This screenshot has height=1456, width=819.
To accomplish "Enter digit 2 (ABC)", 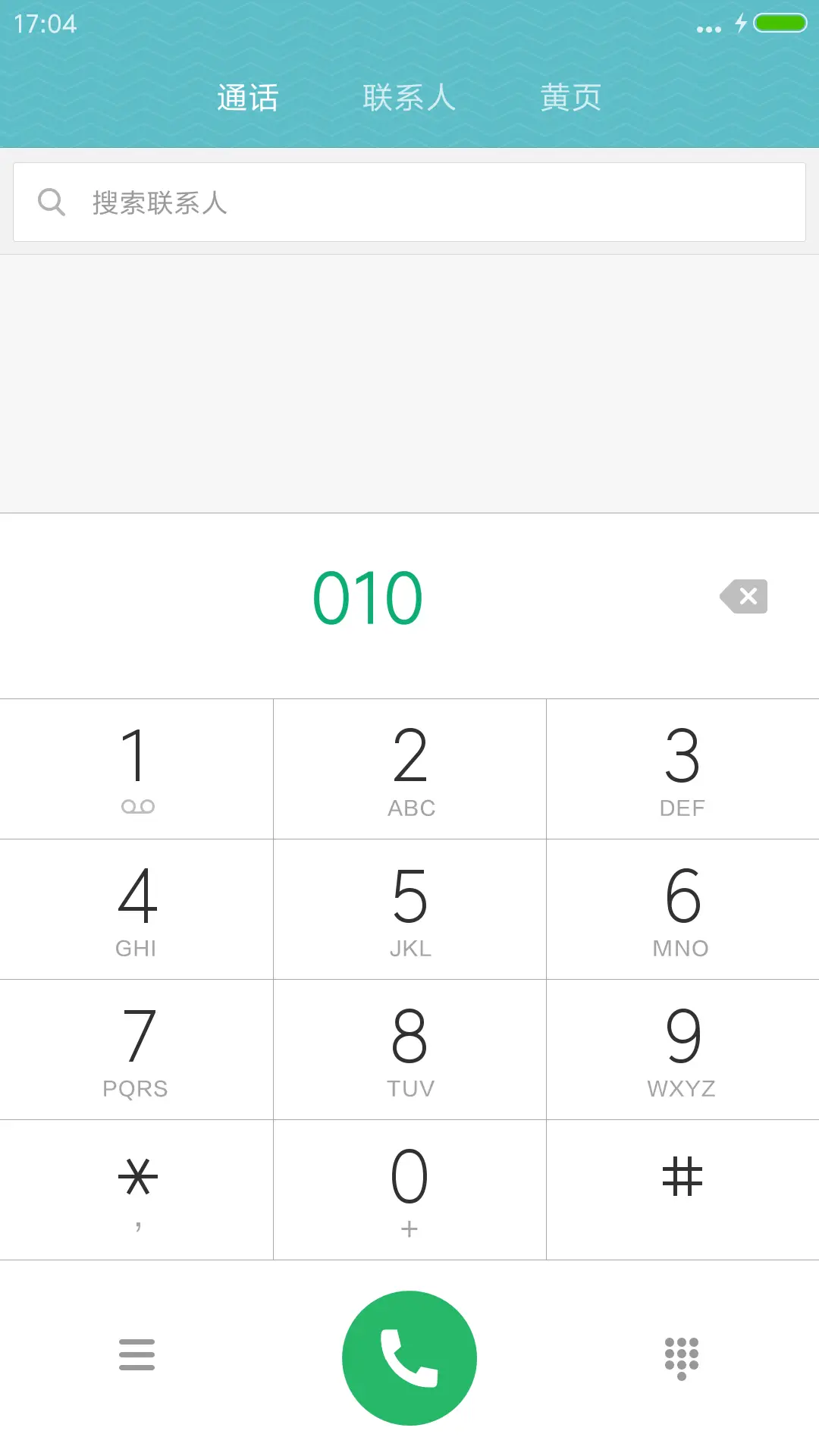I will [409, 769].
